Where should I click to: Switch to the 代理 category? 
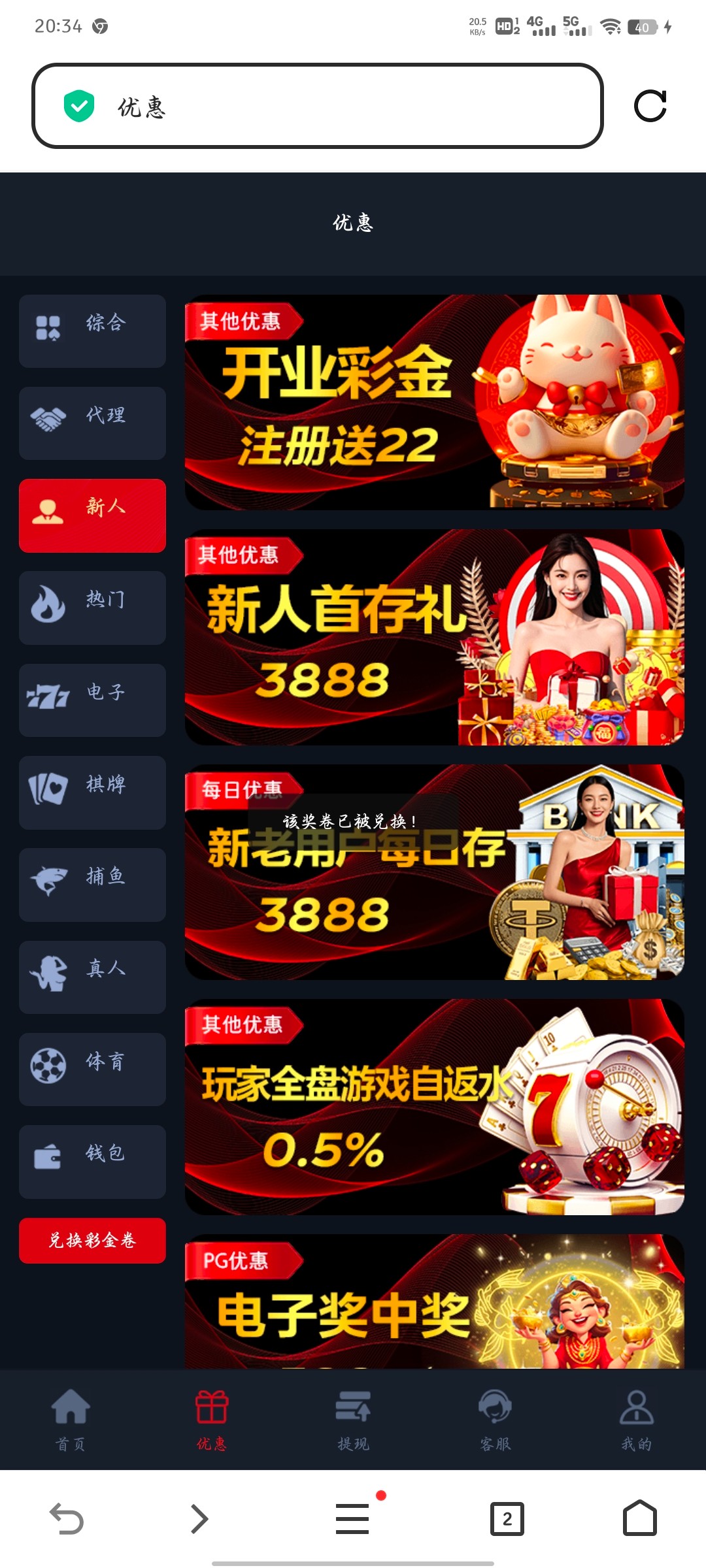[x=92, y=423]
